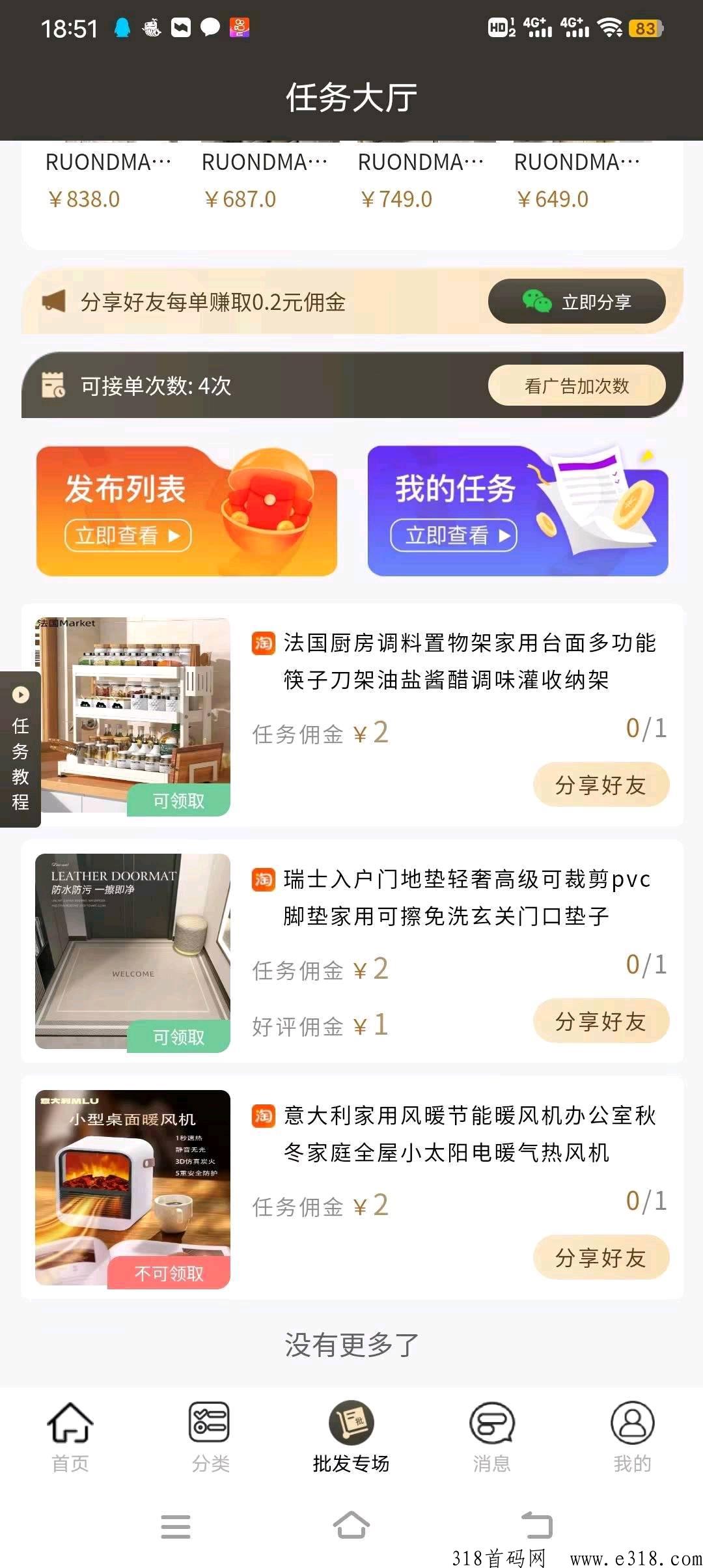Tap 看广告加次数 to add attempts
This screenshot has height=1568, width=703.
577,385
